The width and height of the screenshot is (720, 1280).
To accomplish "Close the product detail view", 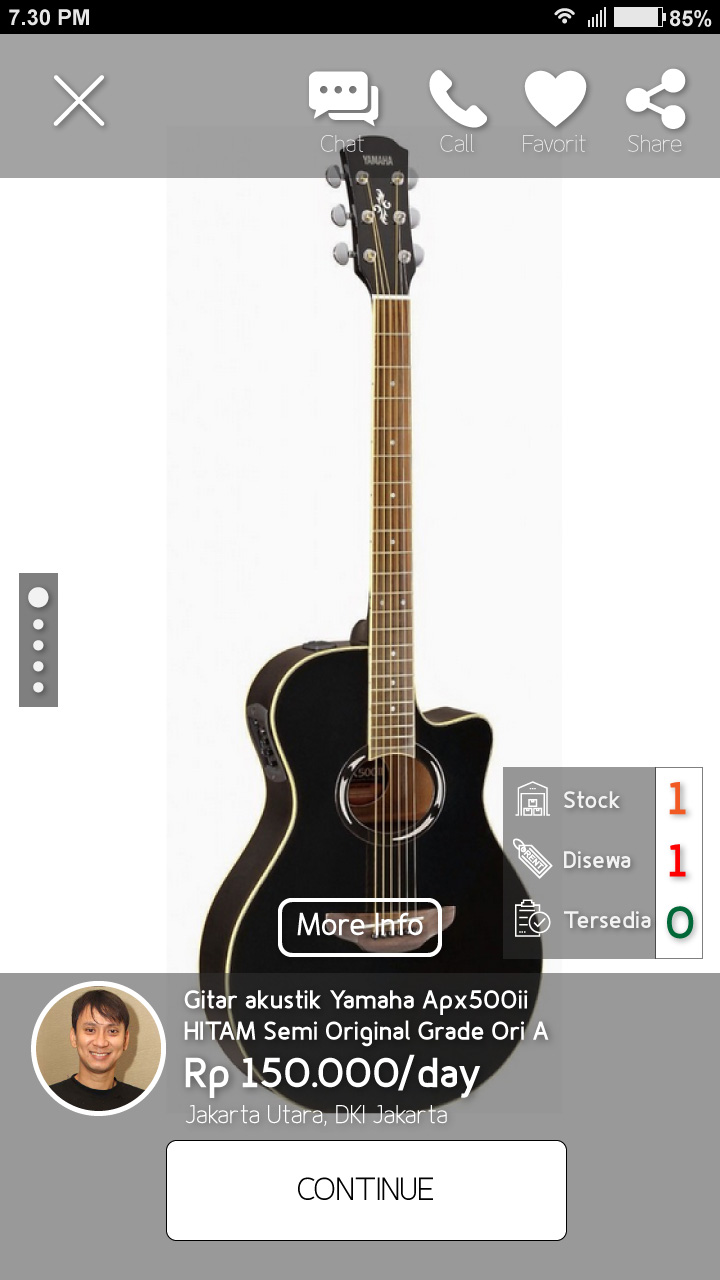I will (x=79, y=101).
